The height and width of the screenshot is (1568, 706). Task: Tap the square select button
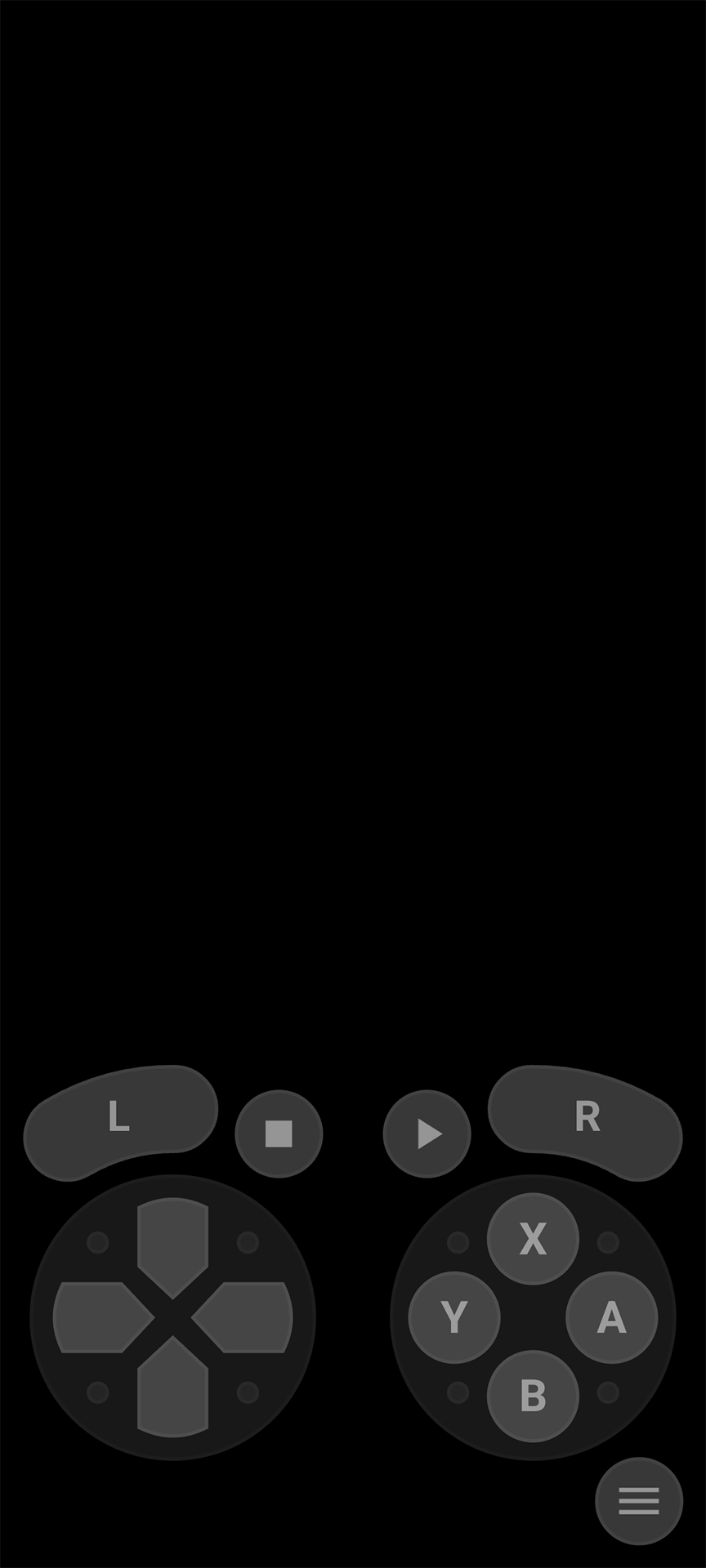279,1134
